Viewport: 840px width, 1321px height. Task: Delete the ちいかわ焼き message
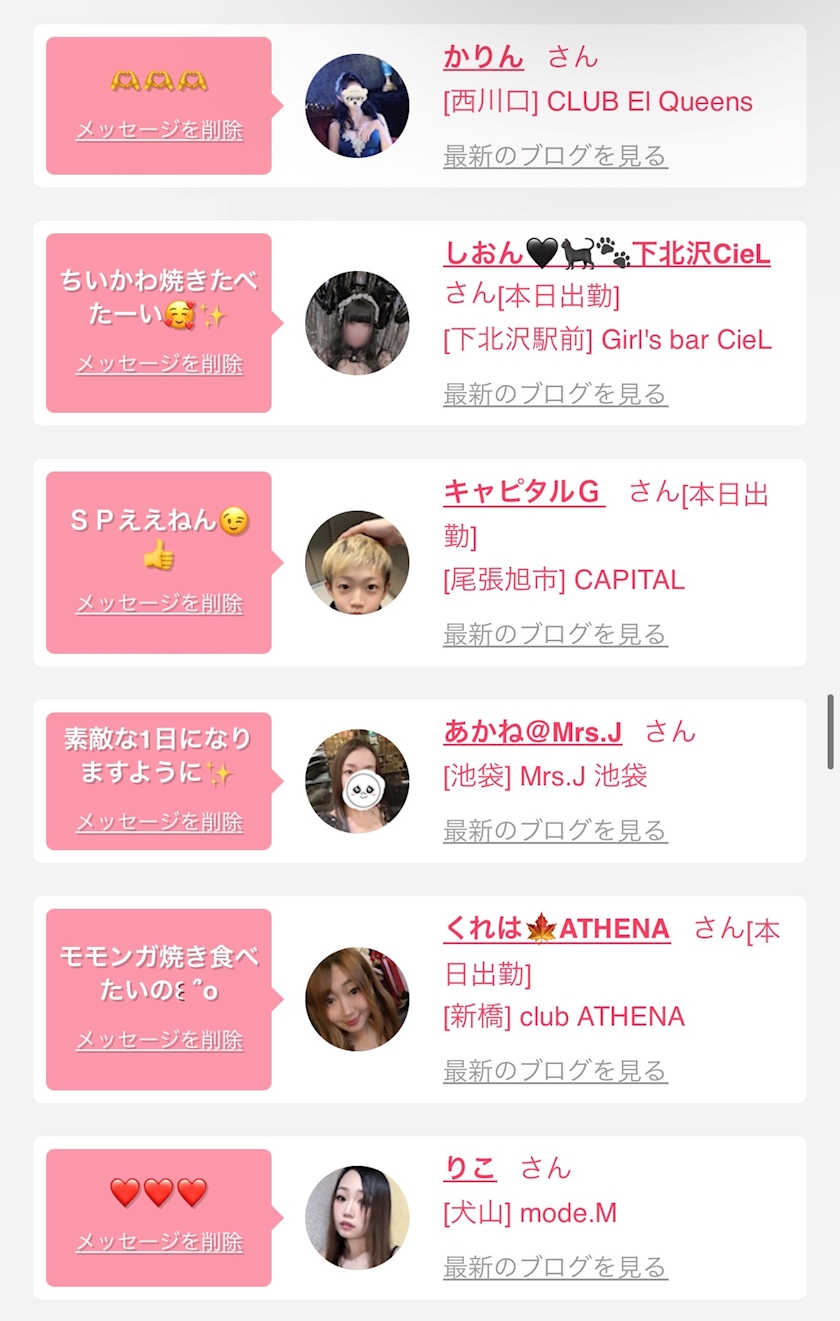(x=159, y=364)
